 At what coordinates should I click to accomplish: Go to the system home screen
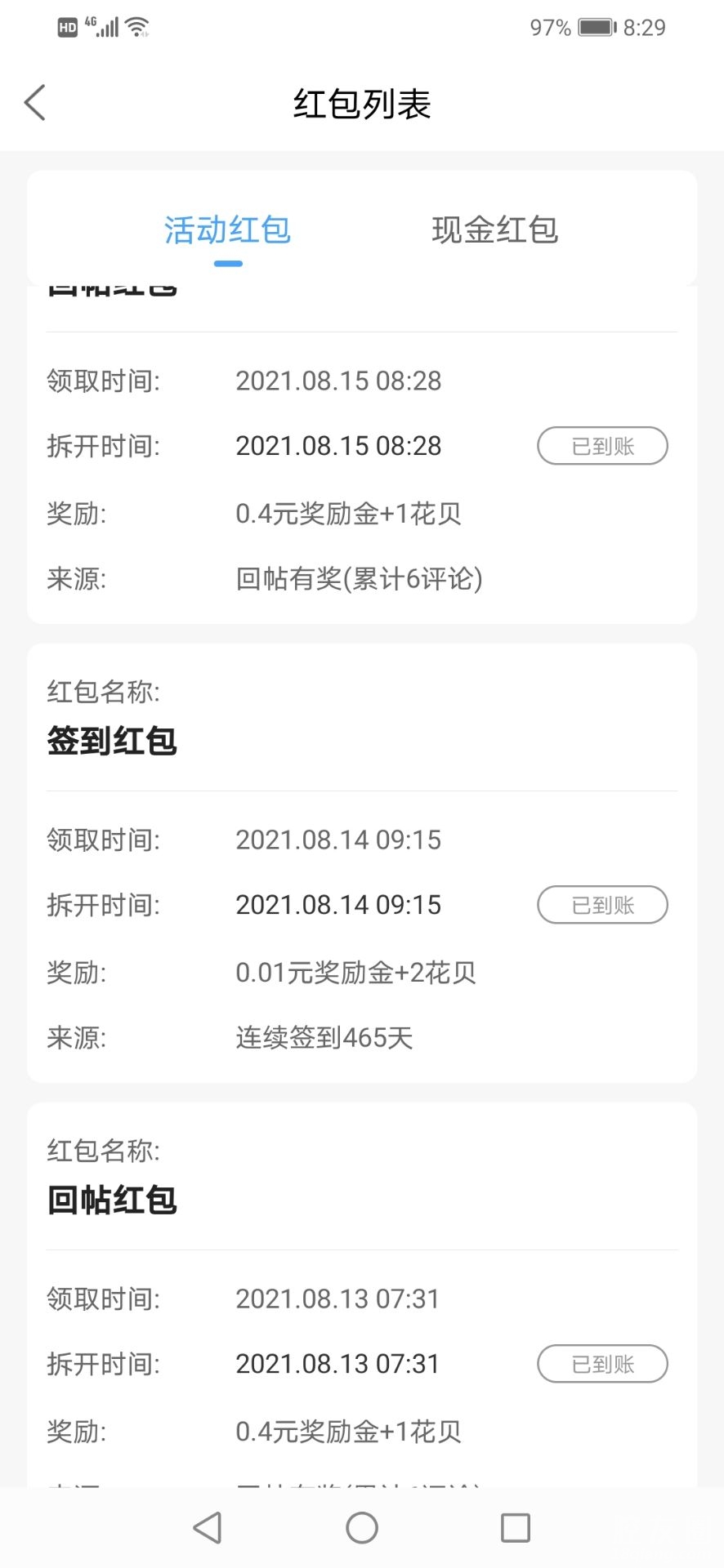362,1527
